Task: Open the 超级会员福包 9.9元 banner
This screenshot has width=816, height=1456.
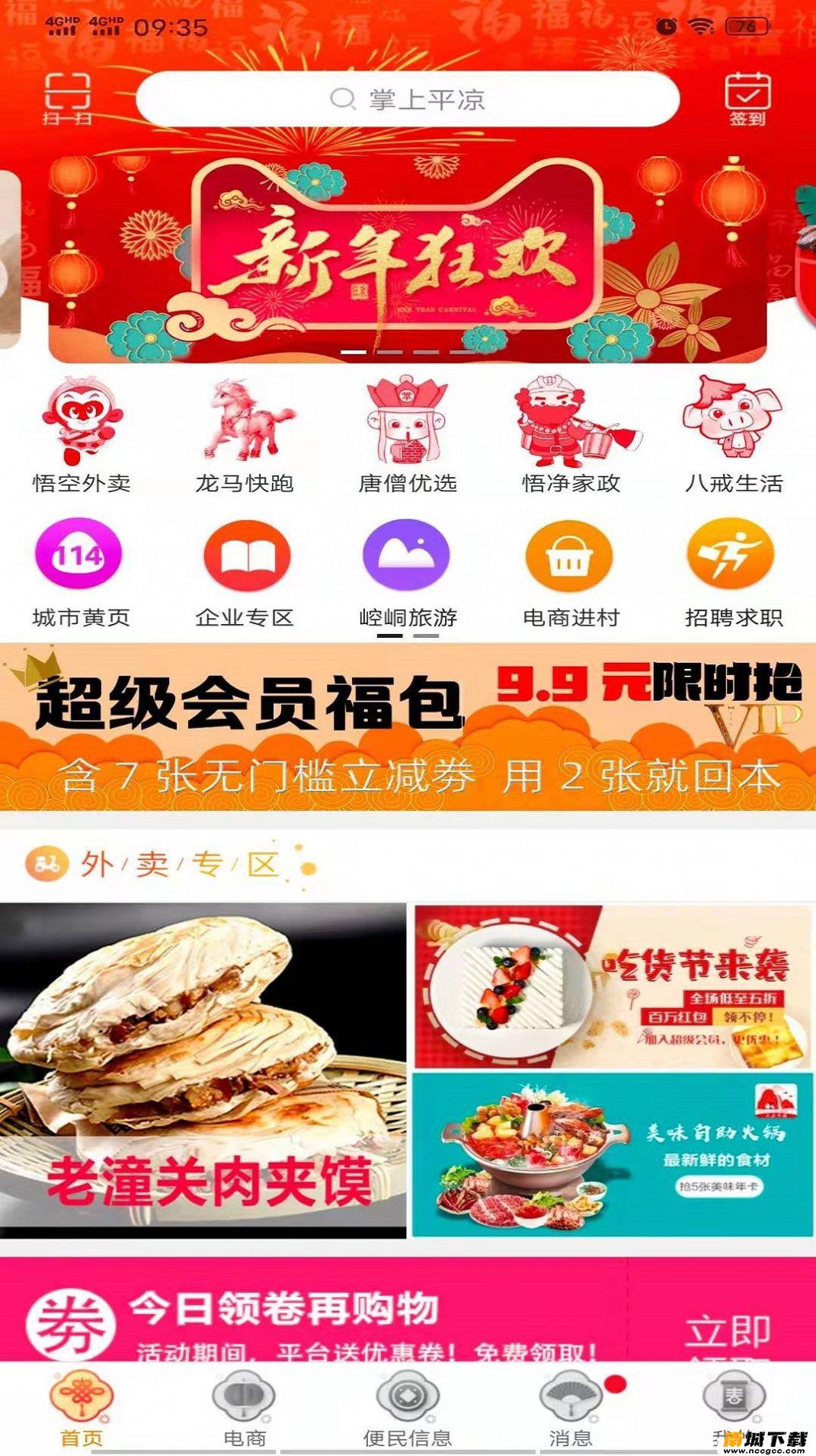Action: [408, 727]
